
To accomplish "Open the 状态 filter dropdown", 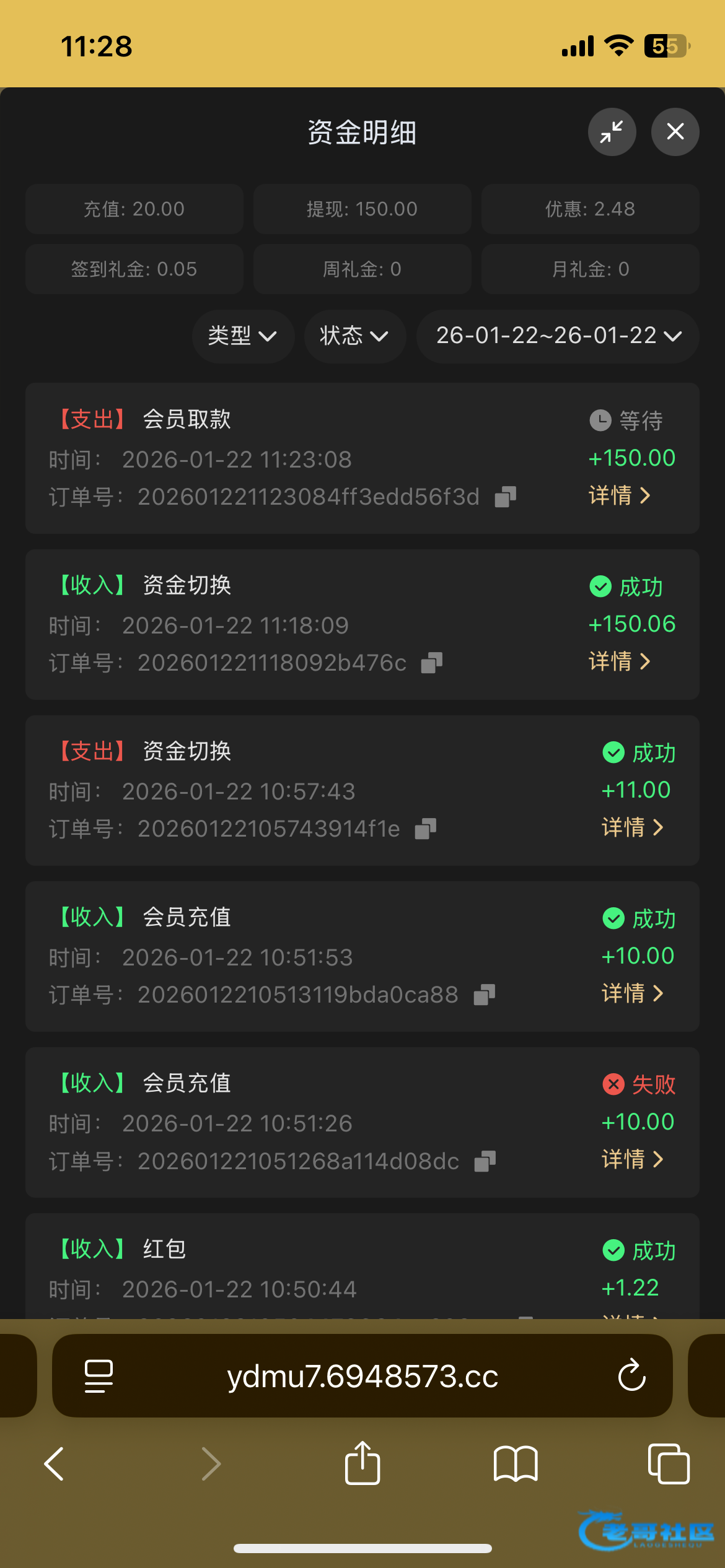I will (x=354, y=336).
